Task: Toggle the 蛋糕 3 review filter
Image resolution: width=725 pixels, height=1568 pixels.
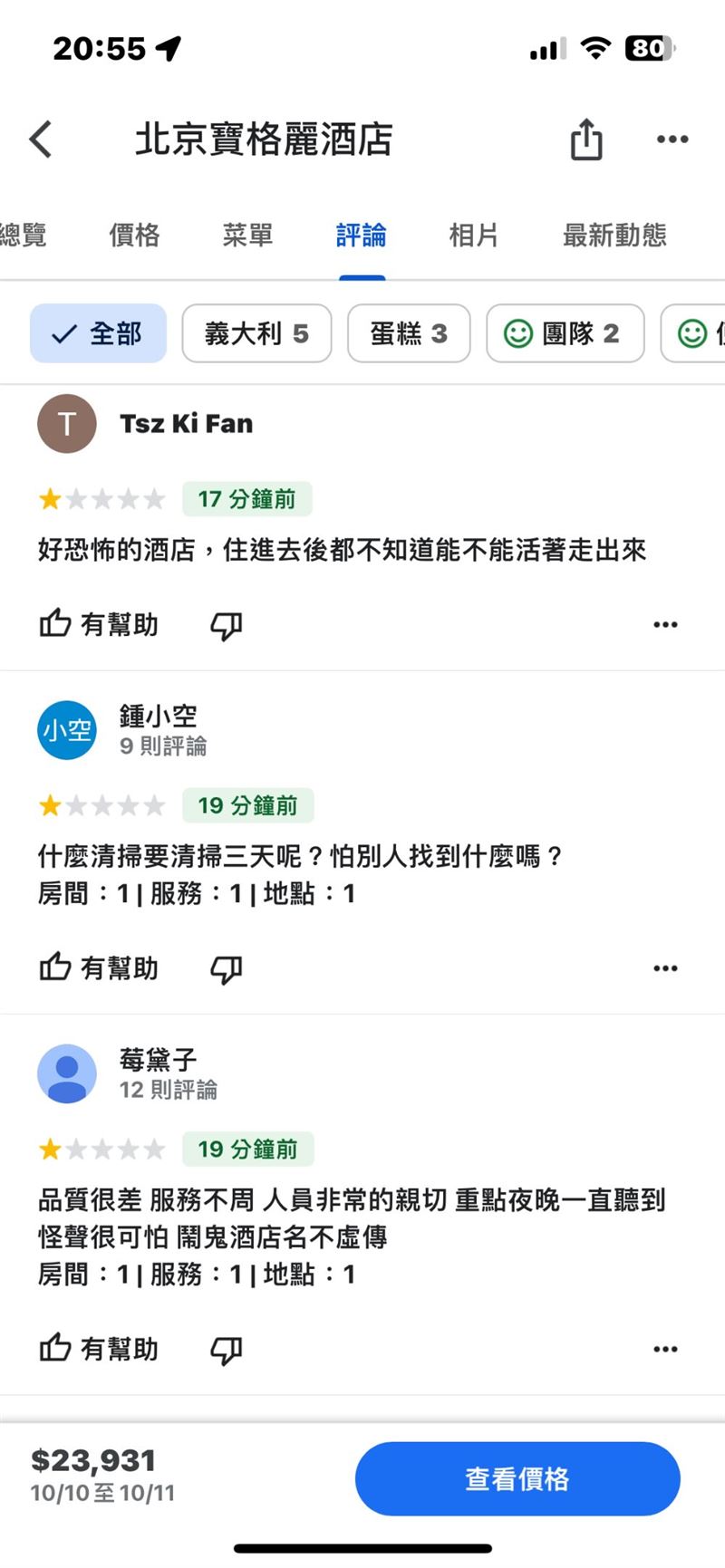Action: click(409, 333)
